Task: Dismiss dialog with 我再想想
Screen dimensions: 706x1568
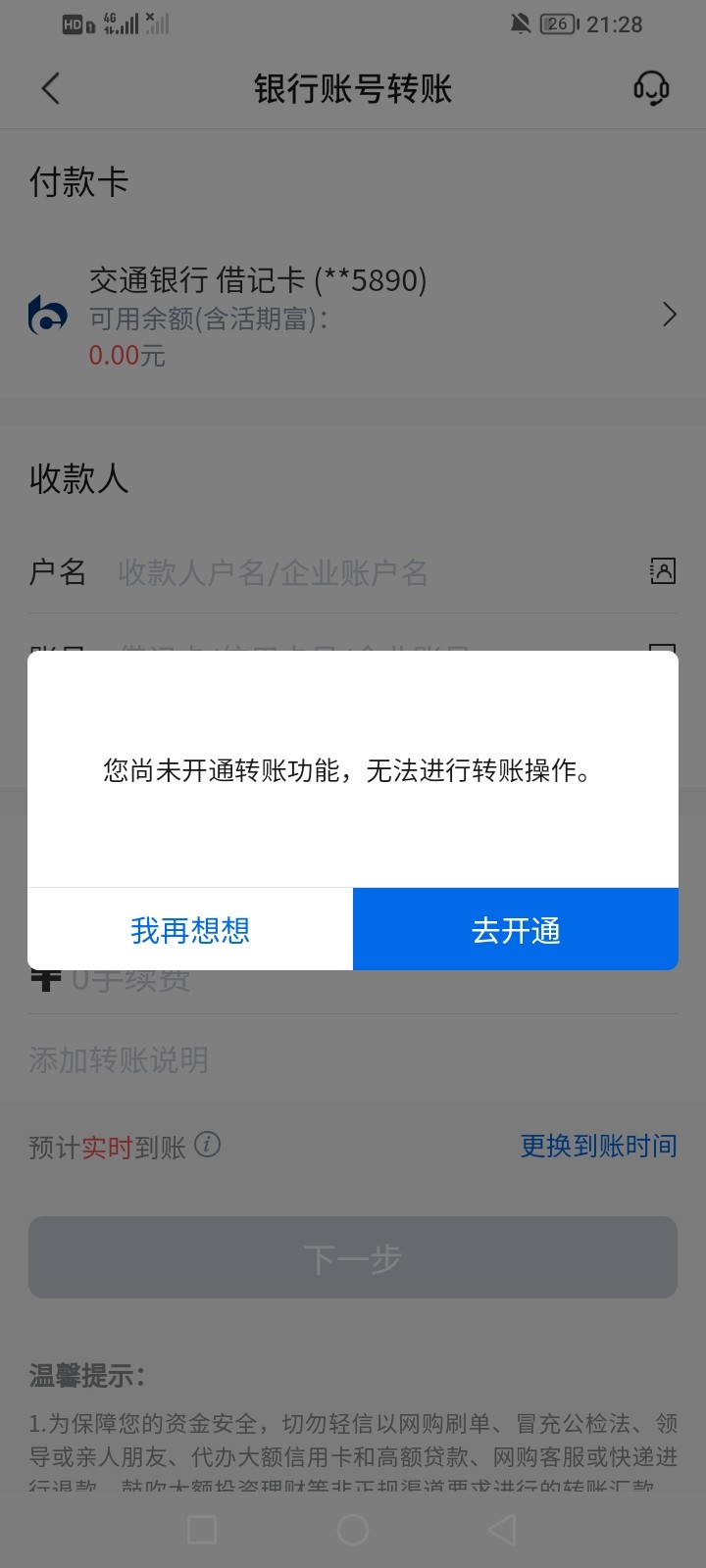Action: [x=190, y=929]
